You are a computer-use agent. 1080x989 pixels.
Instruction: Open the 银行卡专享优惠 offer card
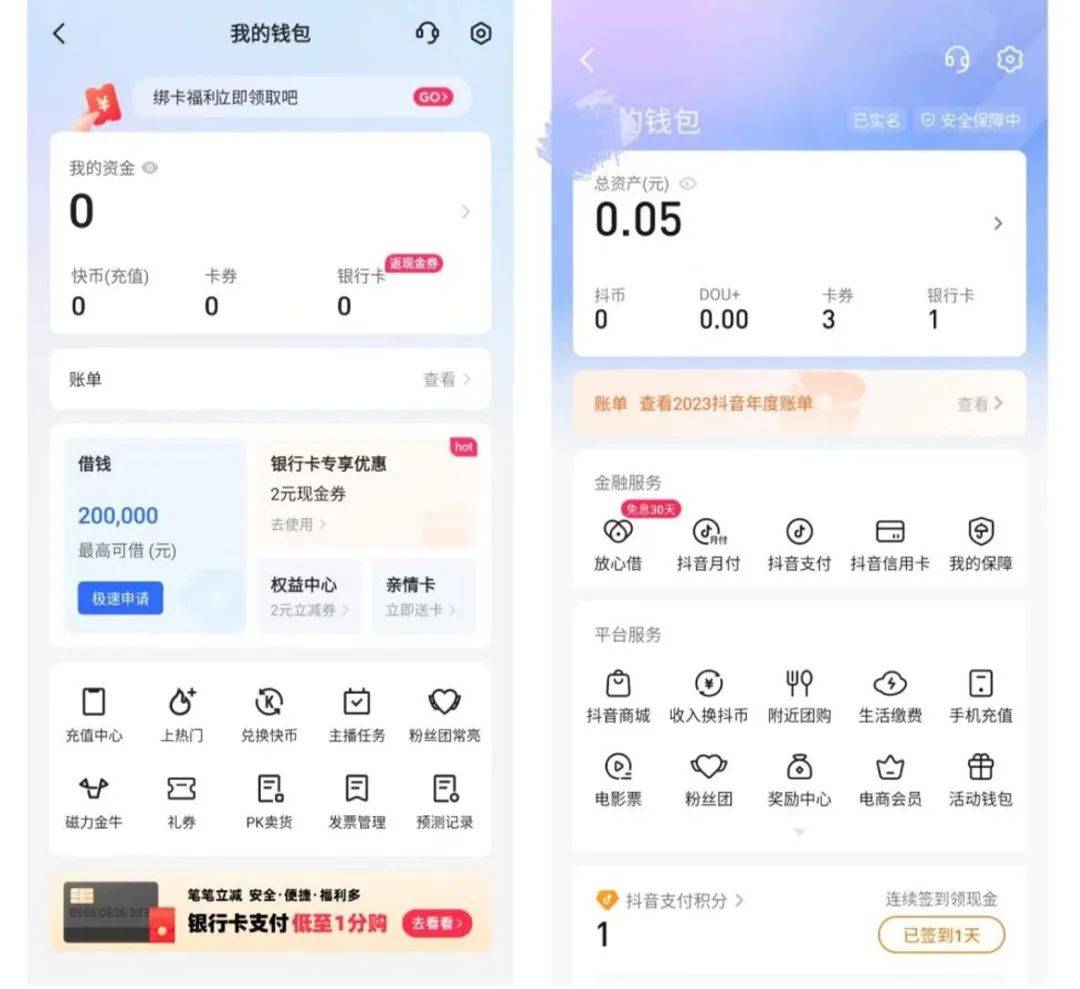(x=367, y=493)
